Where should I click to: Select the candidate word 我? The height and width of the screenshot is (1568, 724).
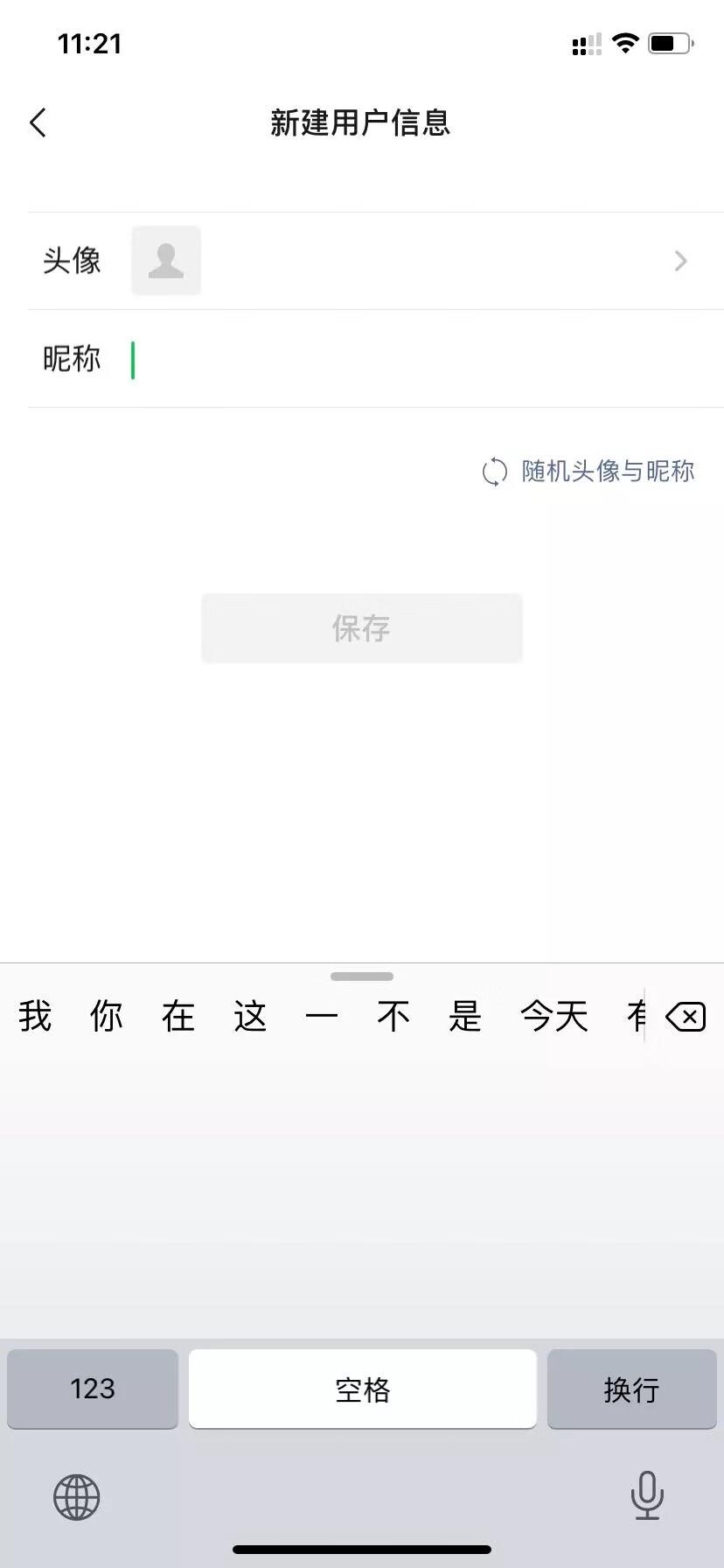35,1017
